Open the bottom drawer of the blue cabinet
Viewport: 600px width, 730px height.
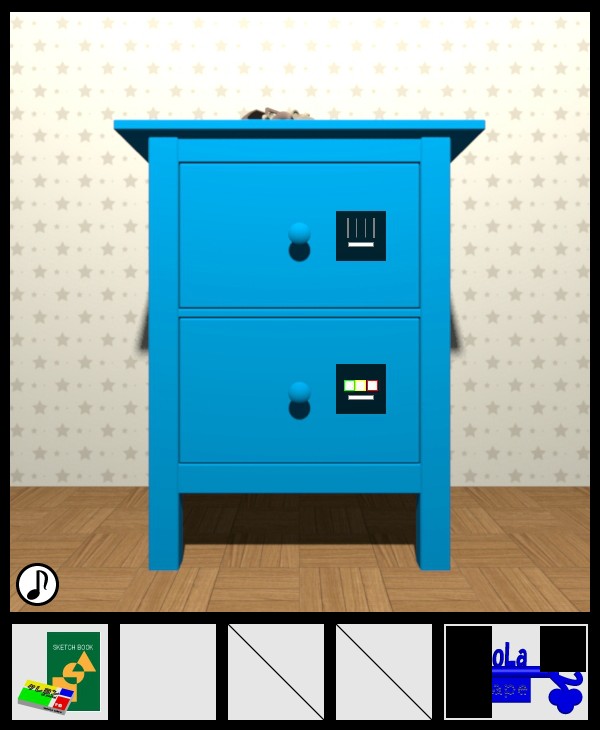(x=299, y=391)
